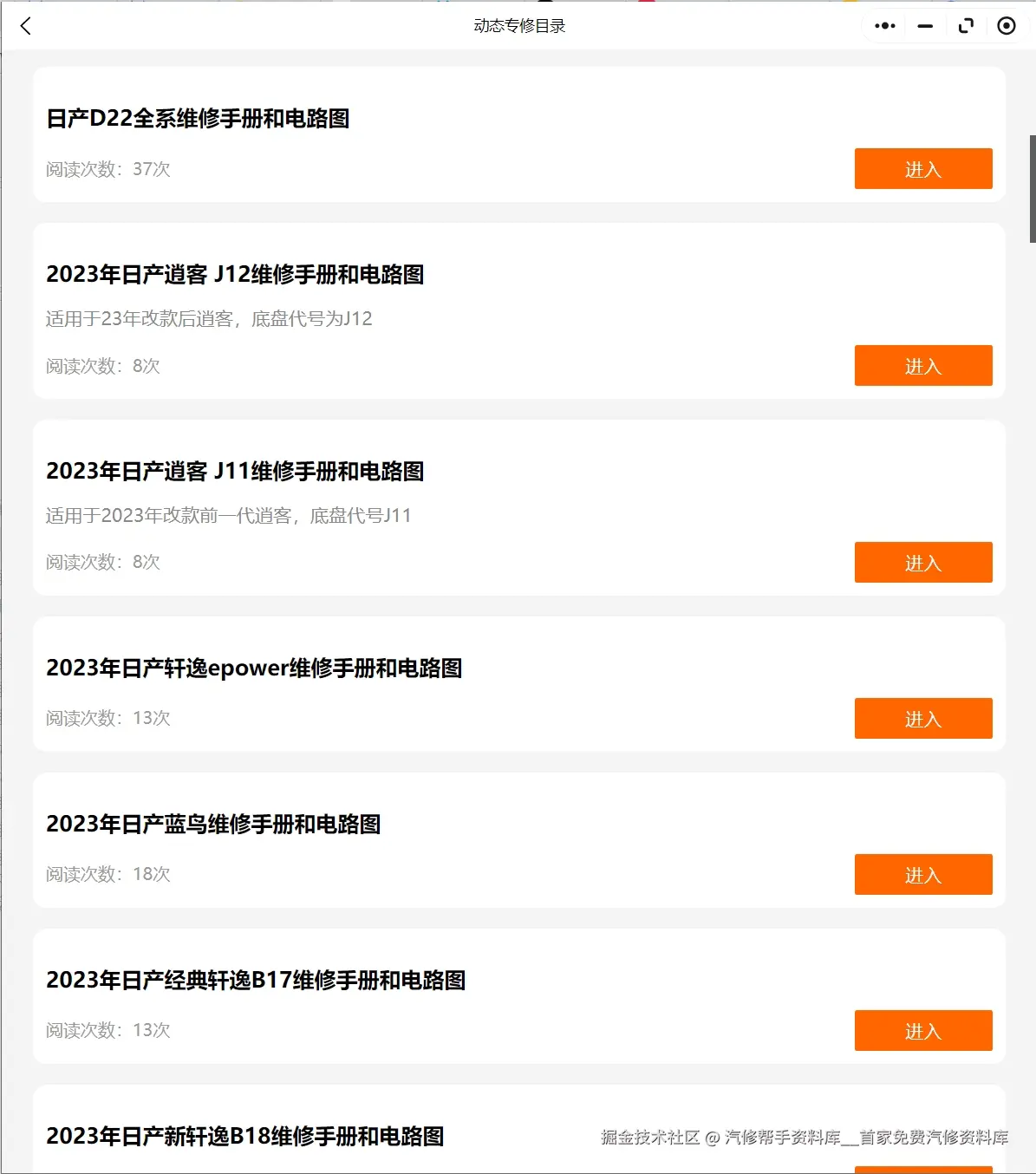The height and width of the screenshot is (1174, 1036).
Task: Enter the 2023年日产逍客 J12 manual
Action: [x=923, y=366]
